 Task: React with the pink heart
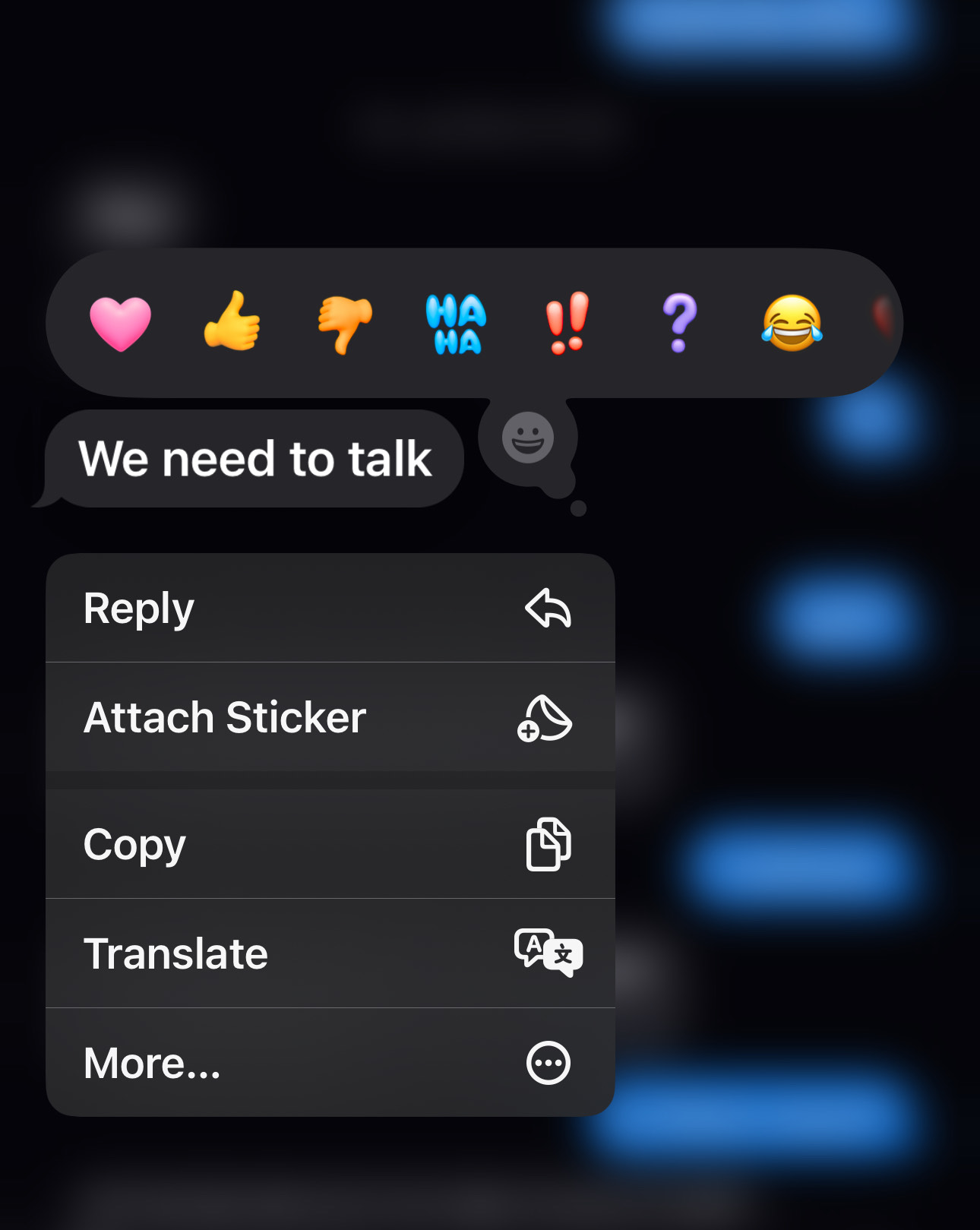[120, 324]
